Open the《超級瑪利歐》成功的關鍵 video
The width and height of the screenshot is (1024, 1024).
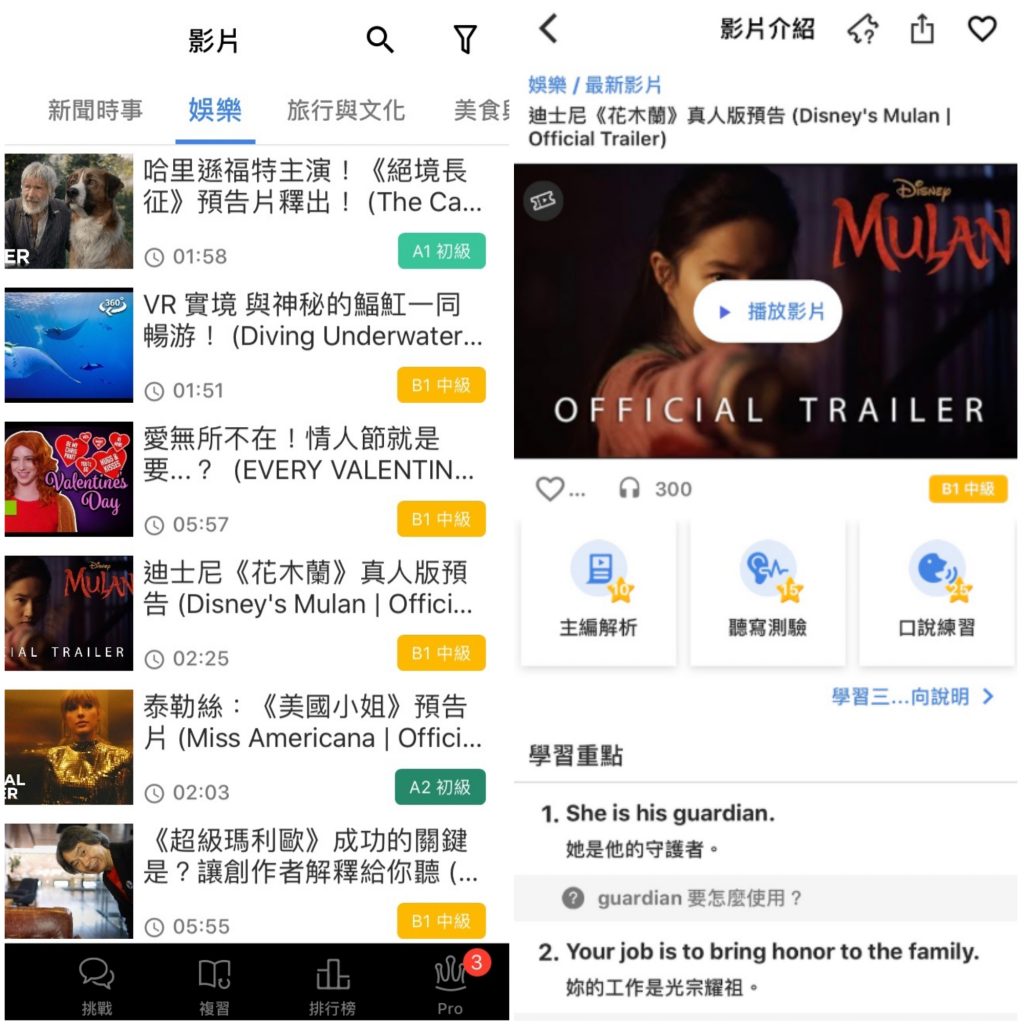[x=308, y=857]
